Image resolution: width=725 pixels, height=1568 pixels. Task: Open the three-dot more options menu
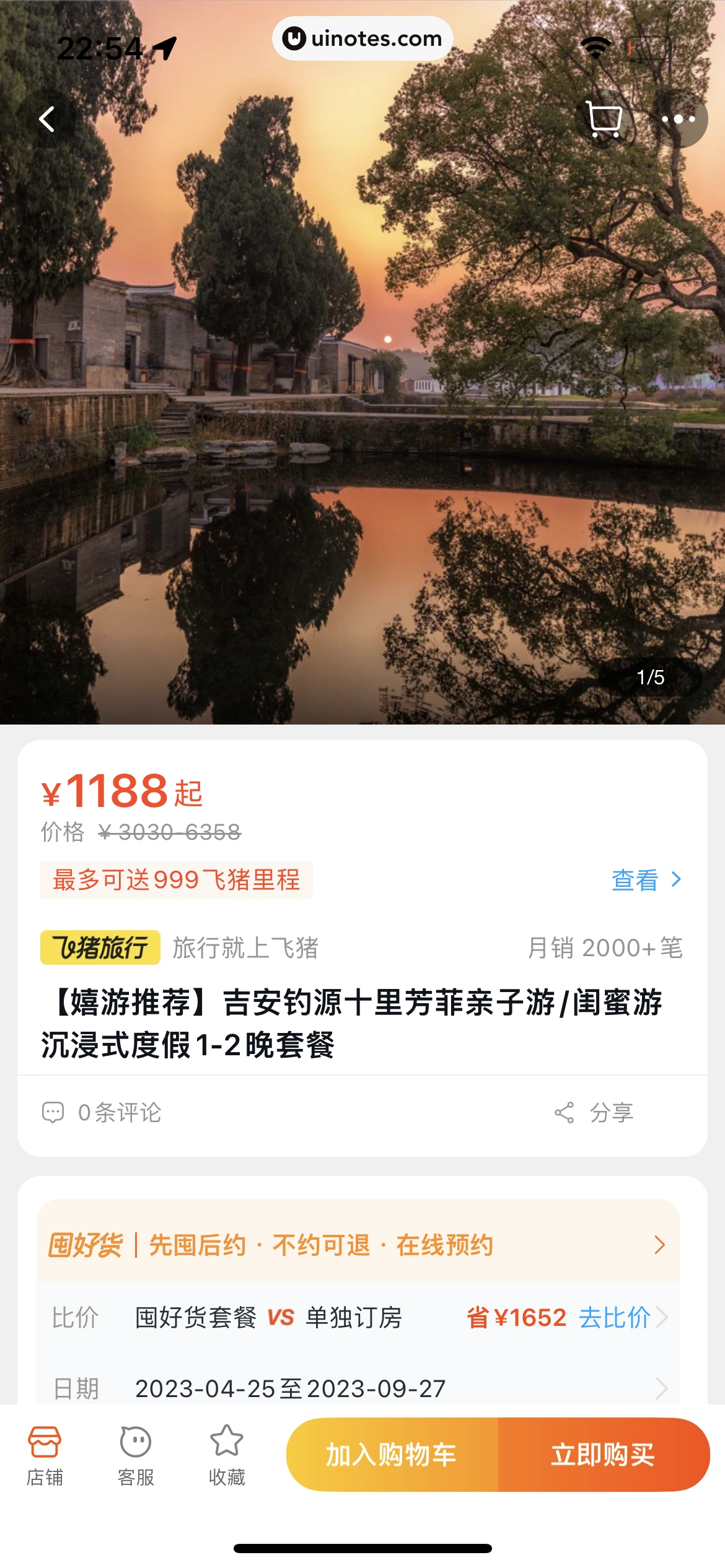(678, 119)
